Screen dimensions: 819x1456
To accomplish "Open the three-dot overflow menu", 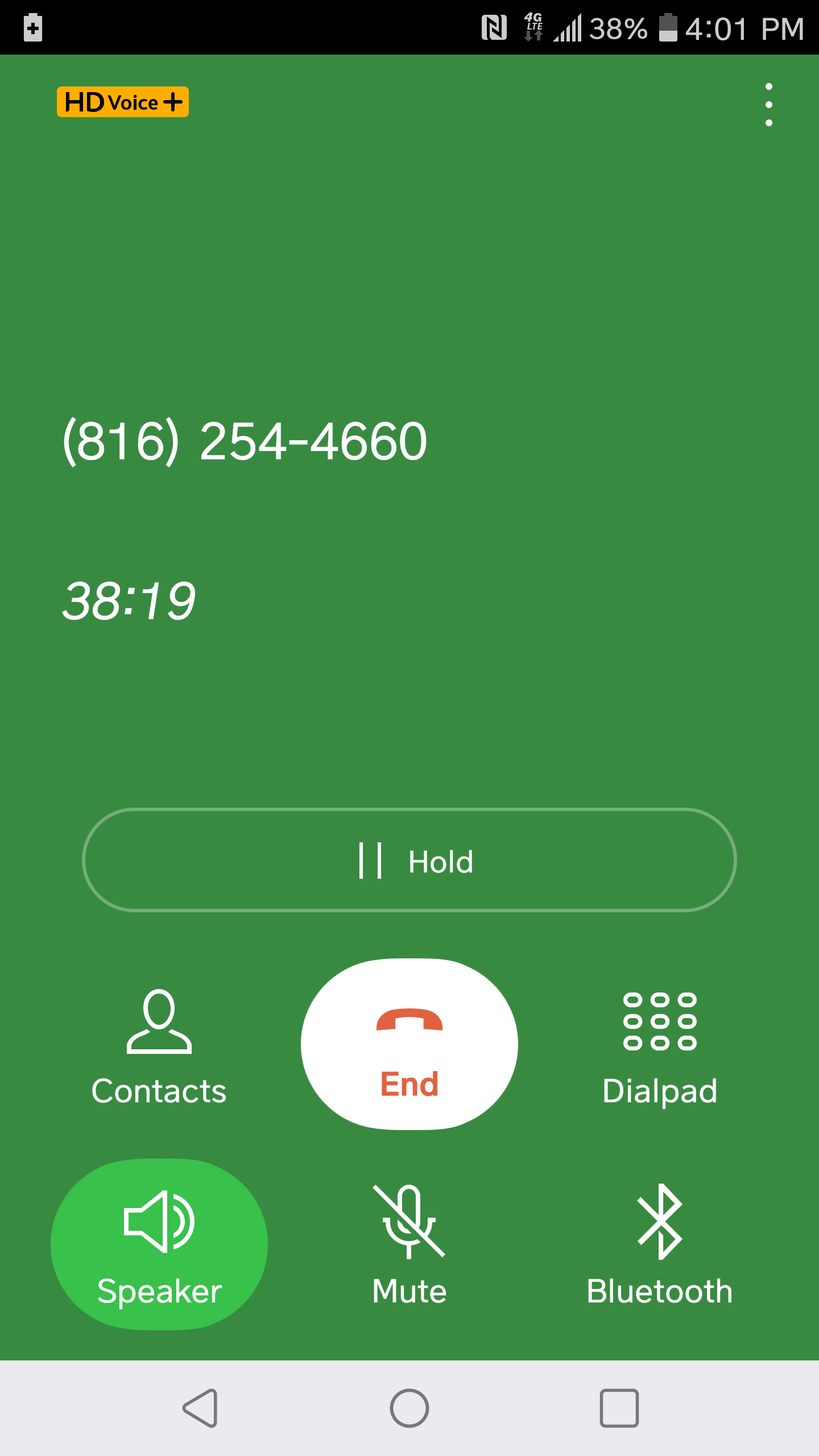I will (768, 105).
